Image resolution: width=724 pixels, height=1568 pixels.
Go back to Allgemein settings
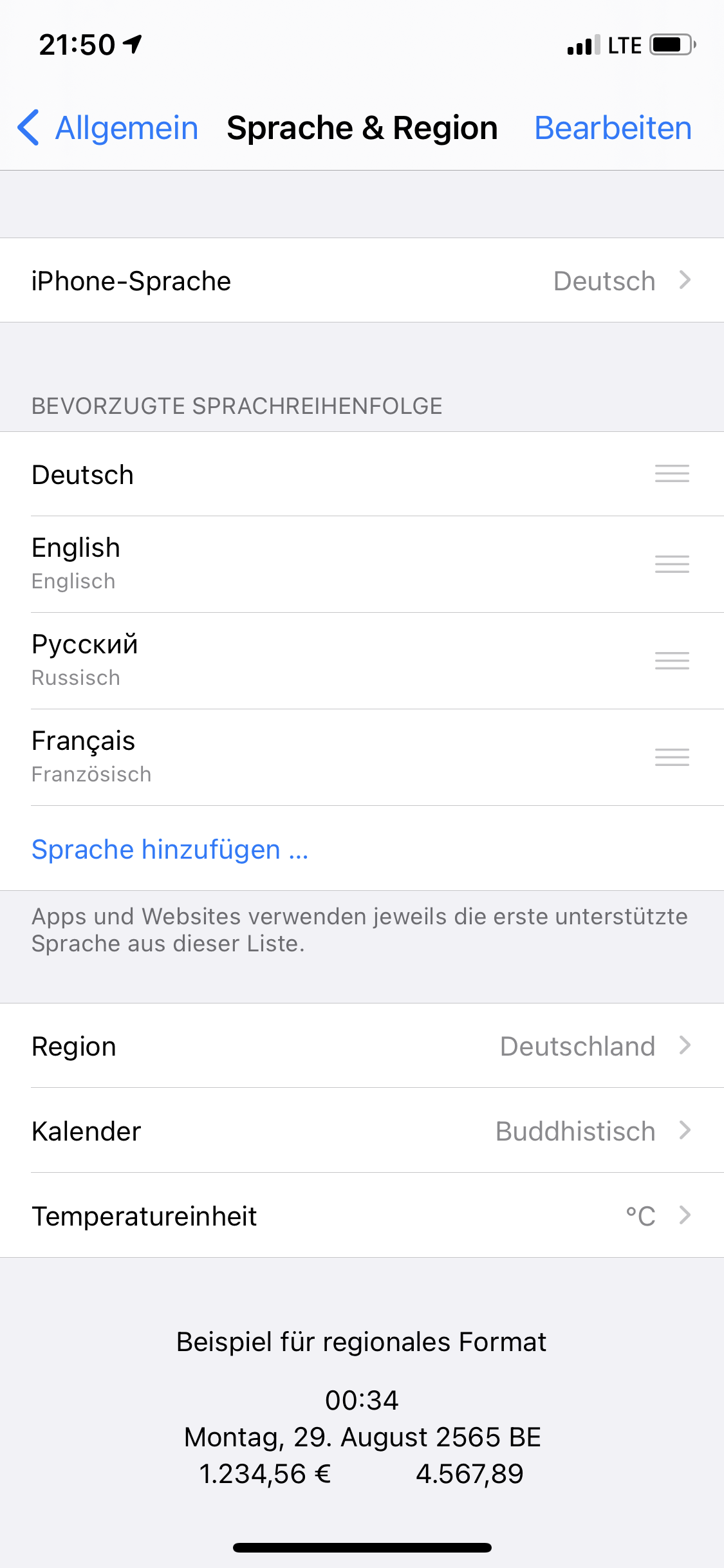pos(108,127)
